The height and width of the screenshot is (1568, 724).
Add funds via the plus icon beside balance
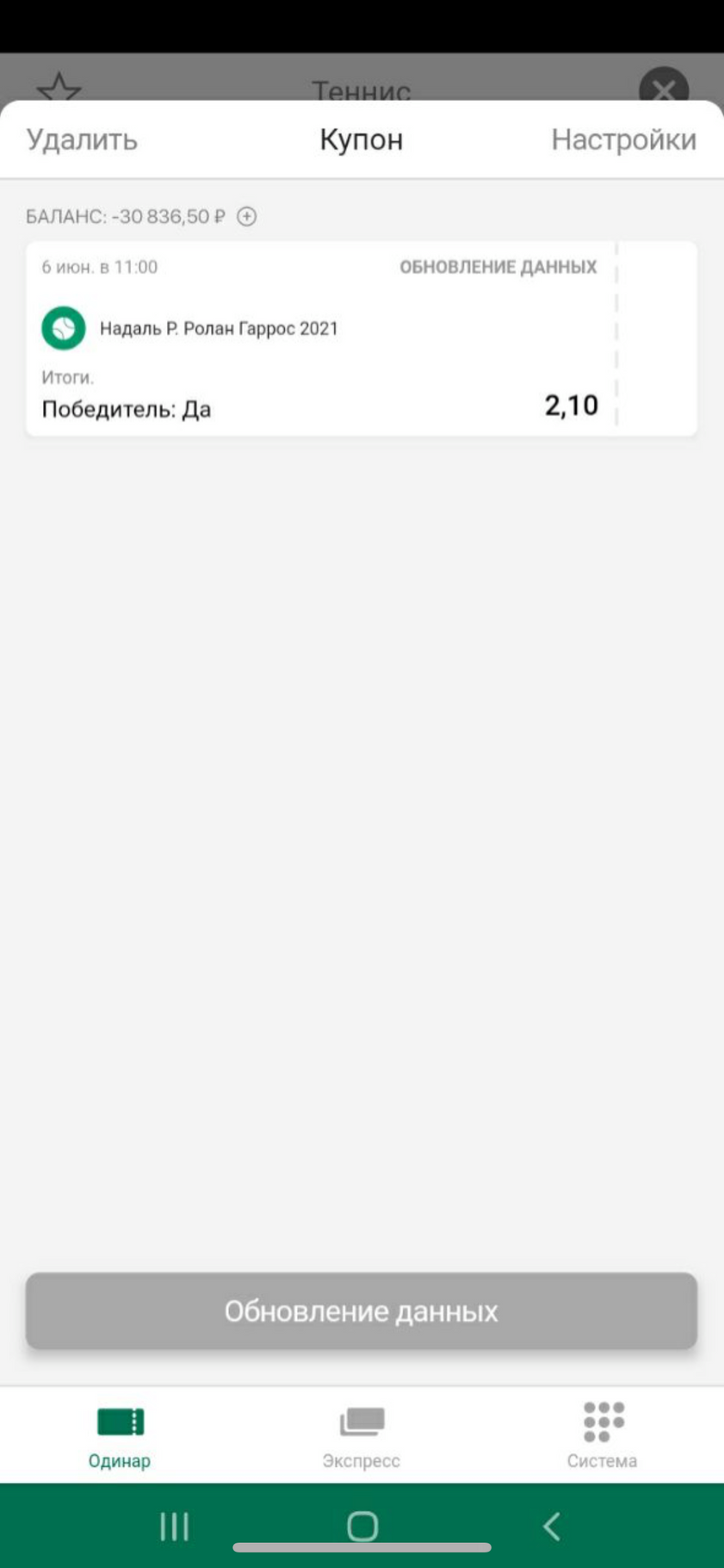tap(247, 216)
